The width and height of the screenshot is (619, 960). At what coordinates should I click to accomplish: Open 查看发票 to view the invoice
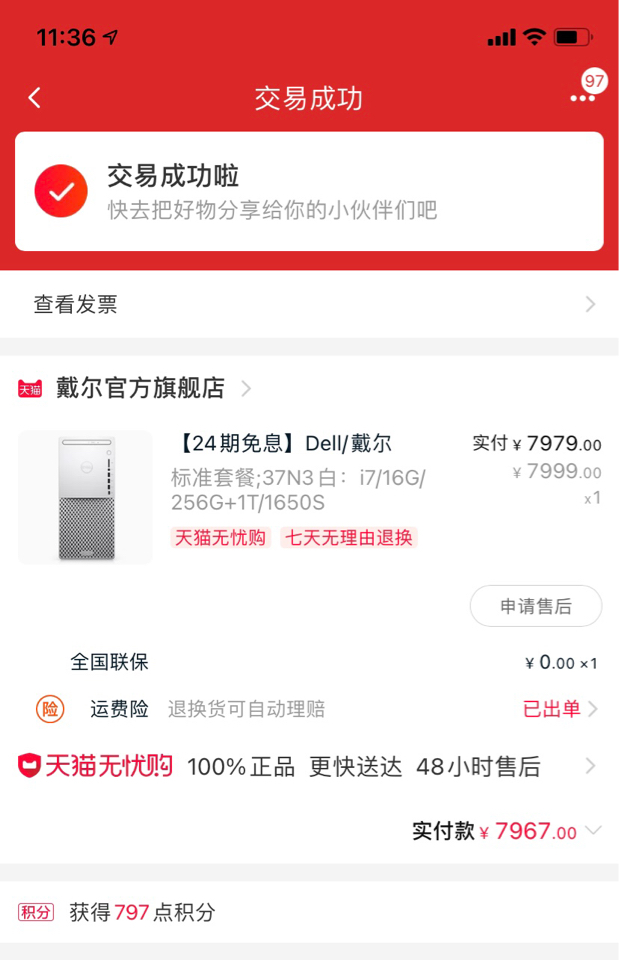[x=309, y=304]
